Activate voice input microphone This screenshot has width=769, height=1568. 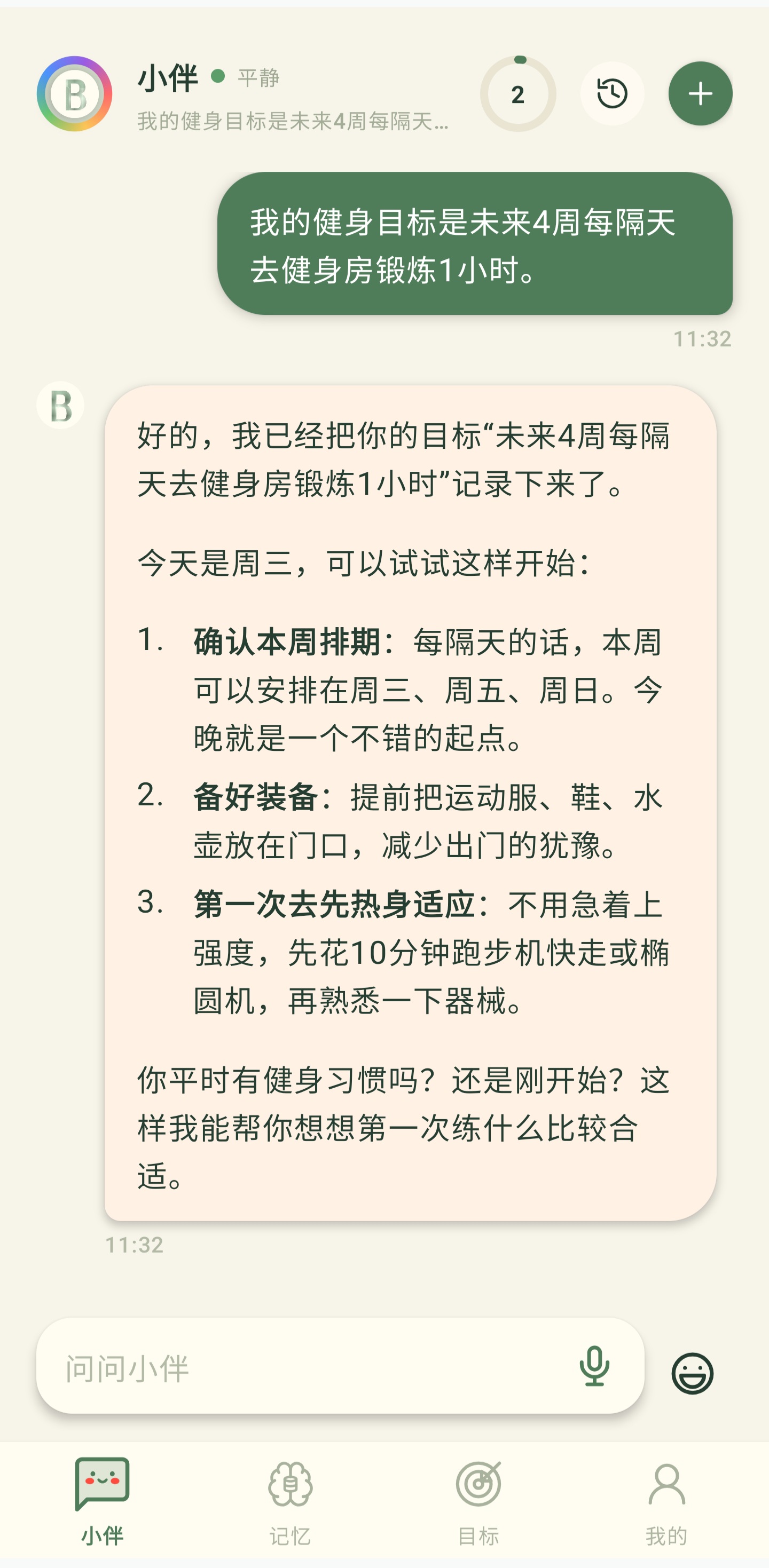pos(594,1366)
